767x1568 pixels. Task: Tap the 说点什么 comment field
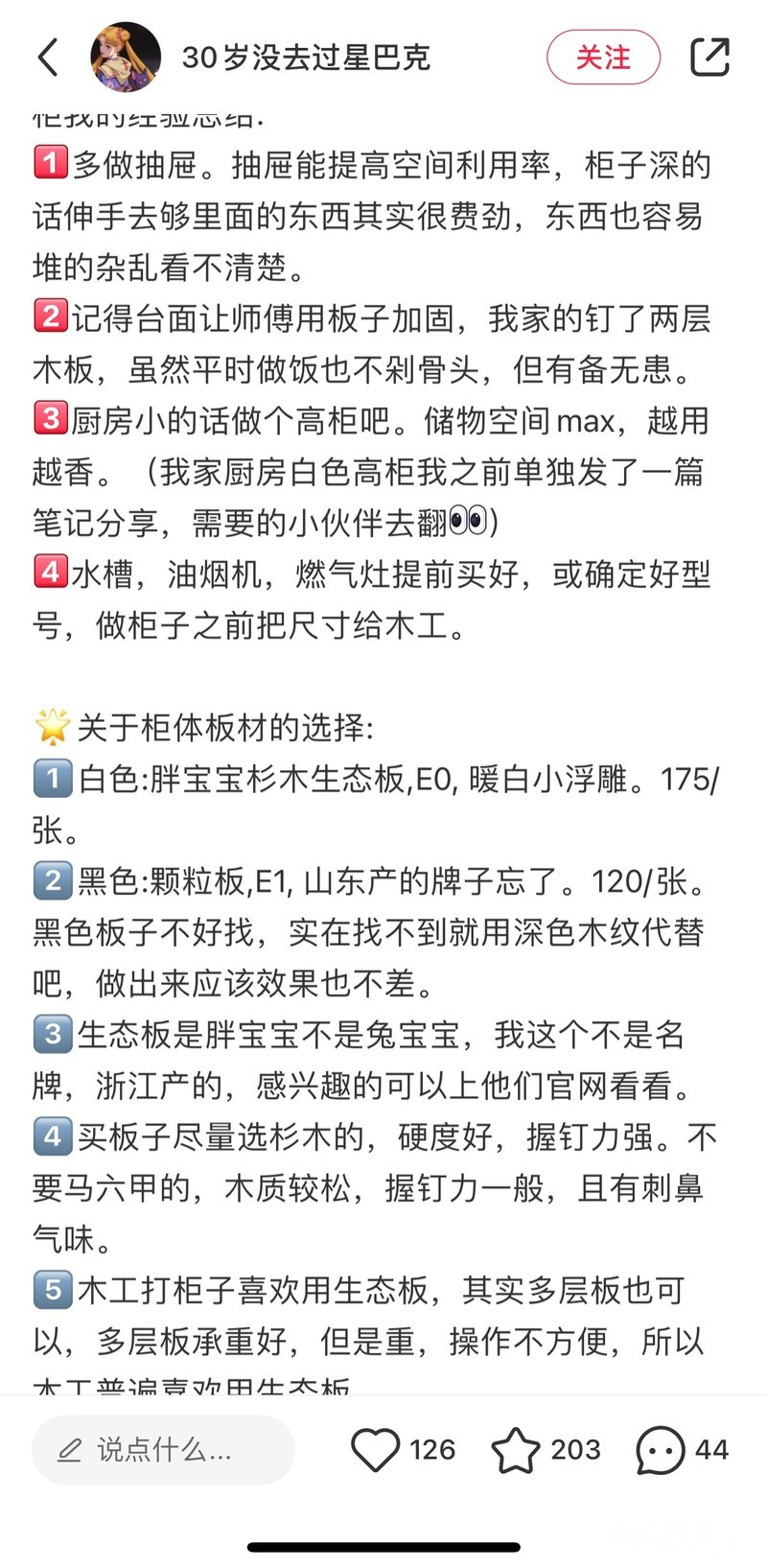163,1449
